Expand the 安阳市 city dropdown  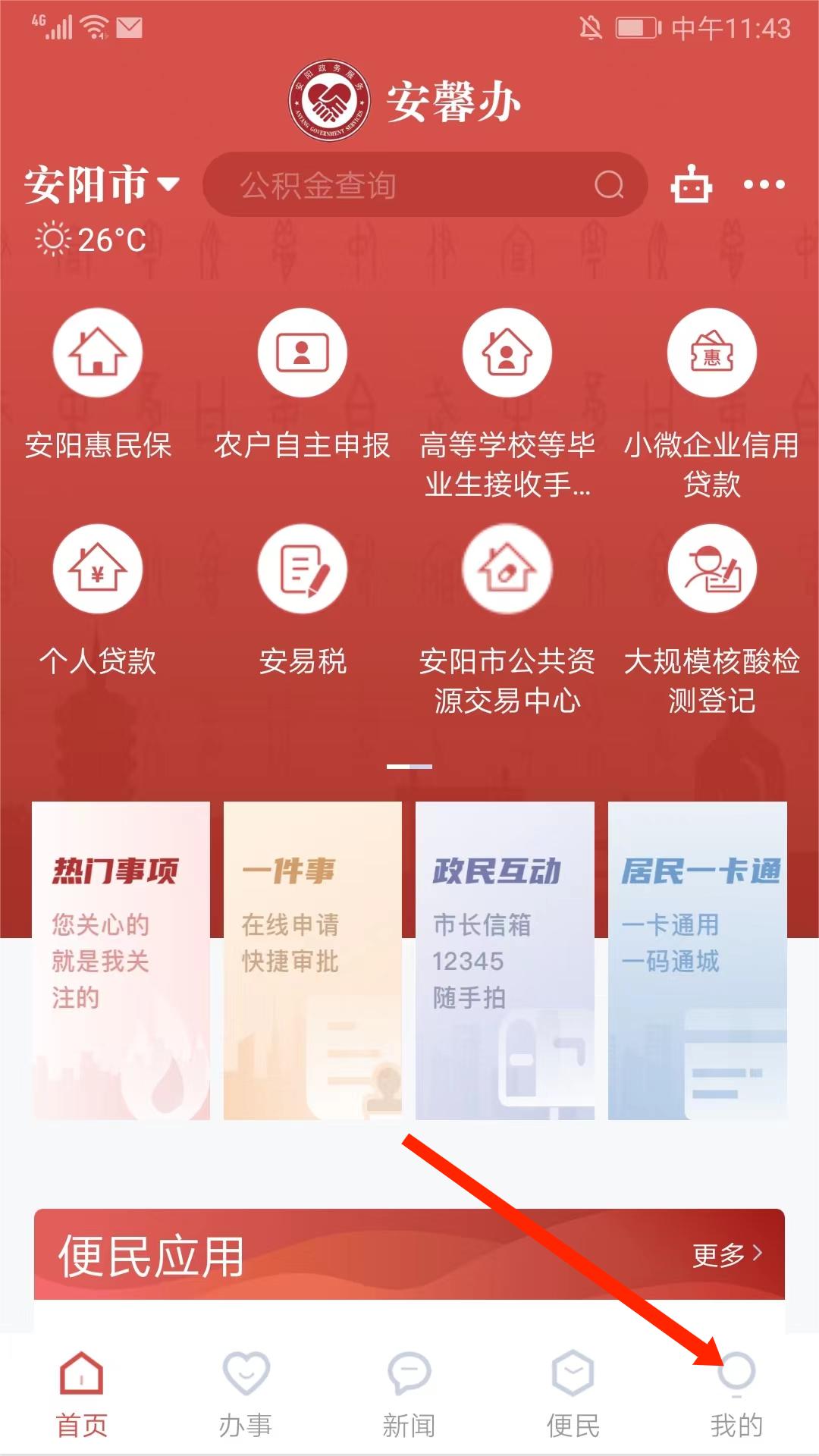click(x=102, y=184)
